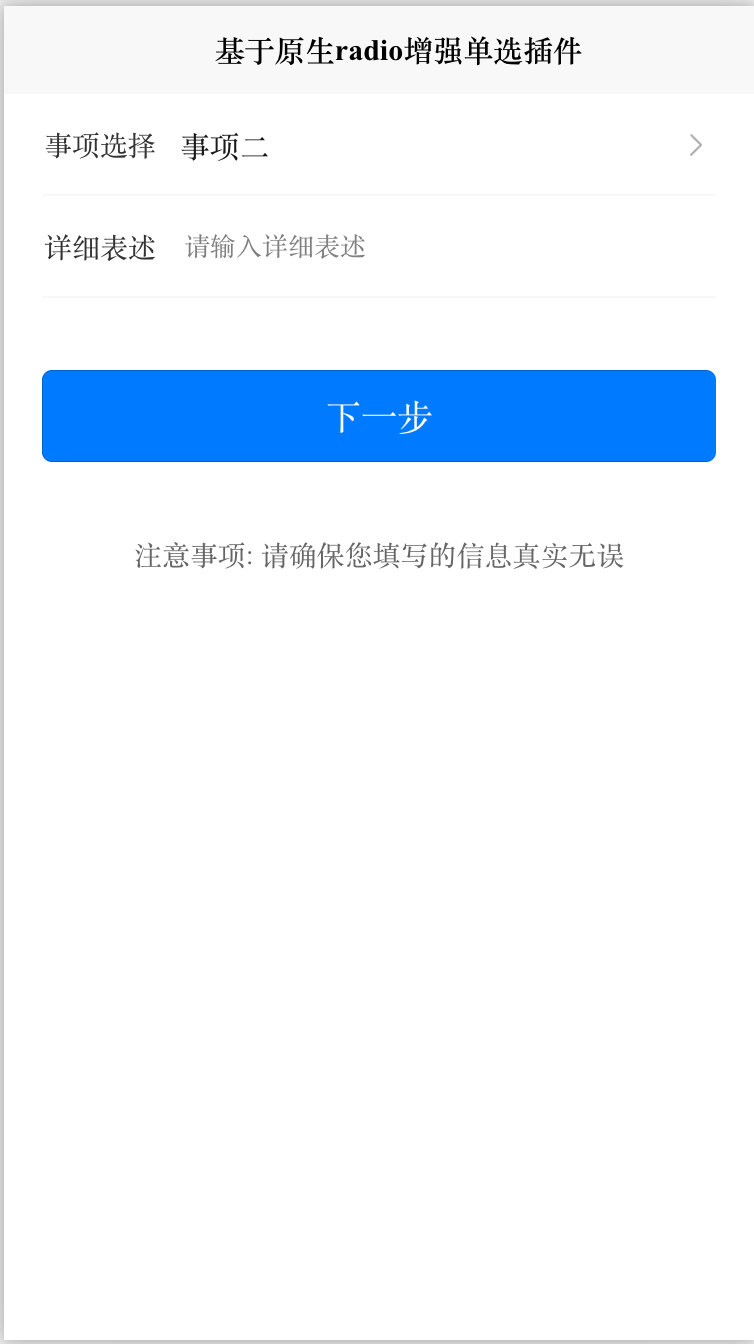754x1344 pixels.
Task: Tap the 详细表述 label
Action: point(100,246)
